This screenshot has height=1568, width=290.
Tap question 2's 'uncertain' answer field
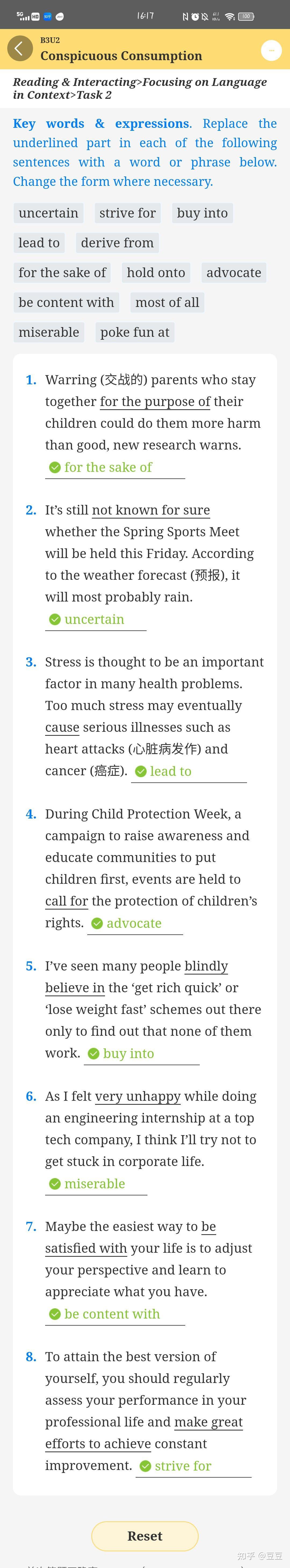[96, 620]
